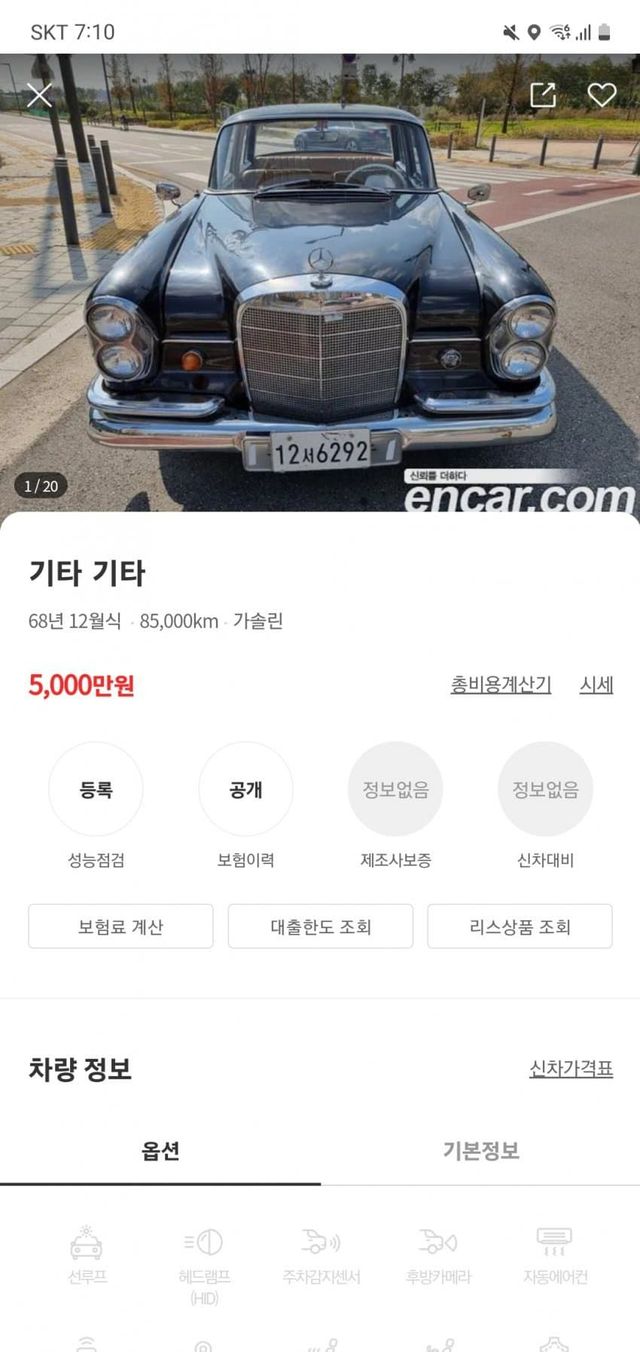Image resolution: width=640 pixels, height=1352 pixels.
Task: Open the total cost calculator link
Action: [x=500, y=685]
